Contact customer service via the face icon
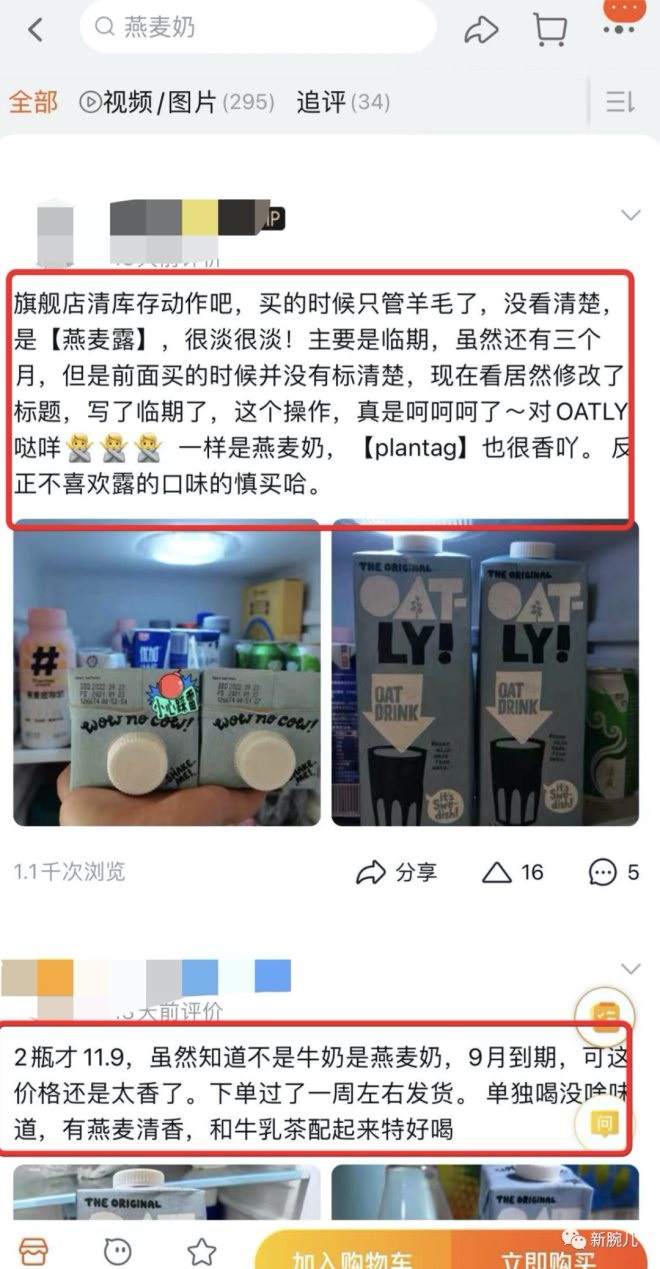This screenshot has height=1269, width=660. 118,1250
